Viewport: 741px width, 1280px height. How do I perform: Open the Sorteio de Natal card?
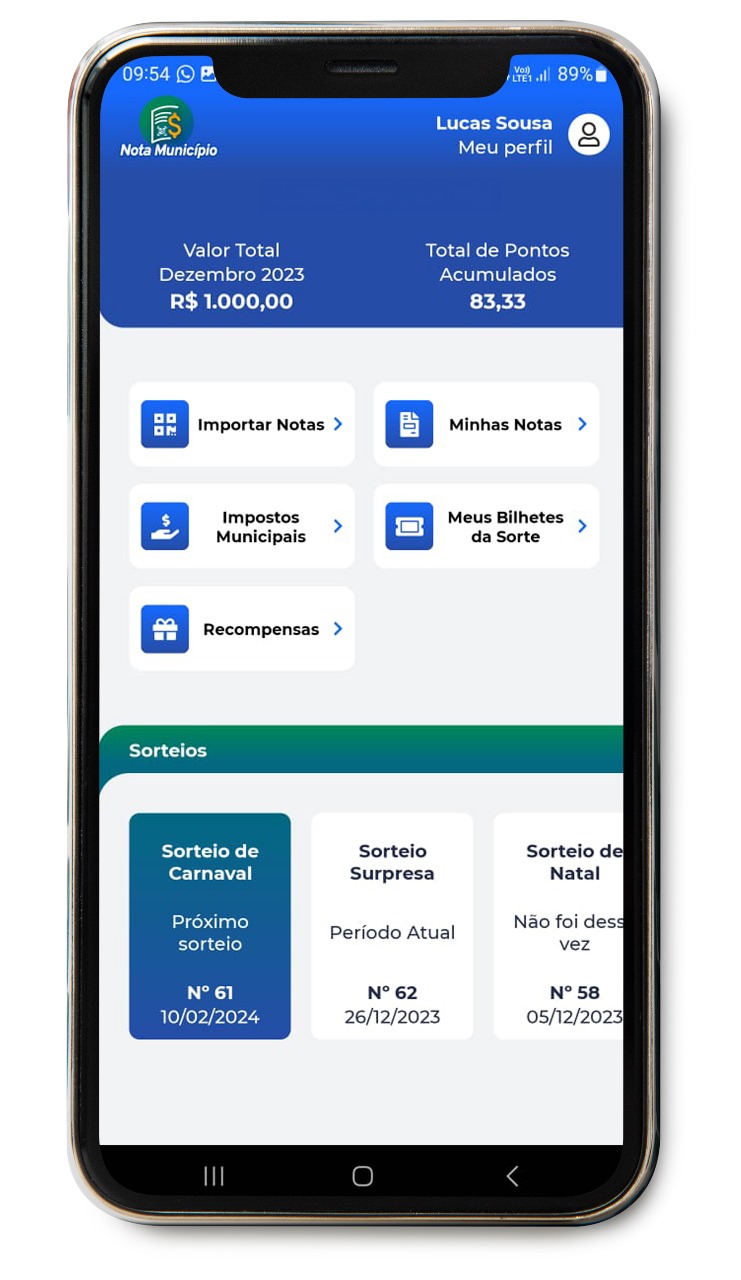point(558,926)
